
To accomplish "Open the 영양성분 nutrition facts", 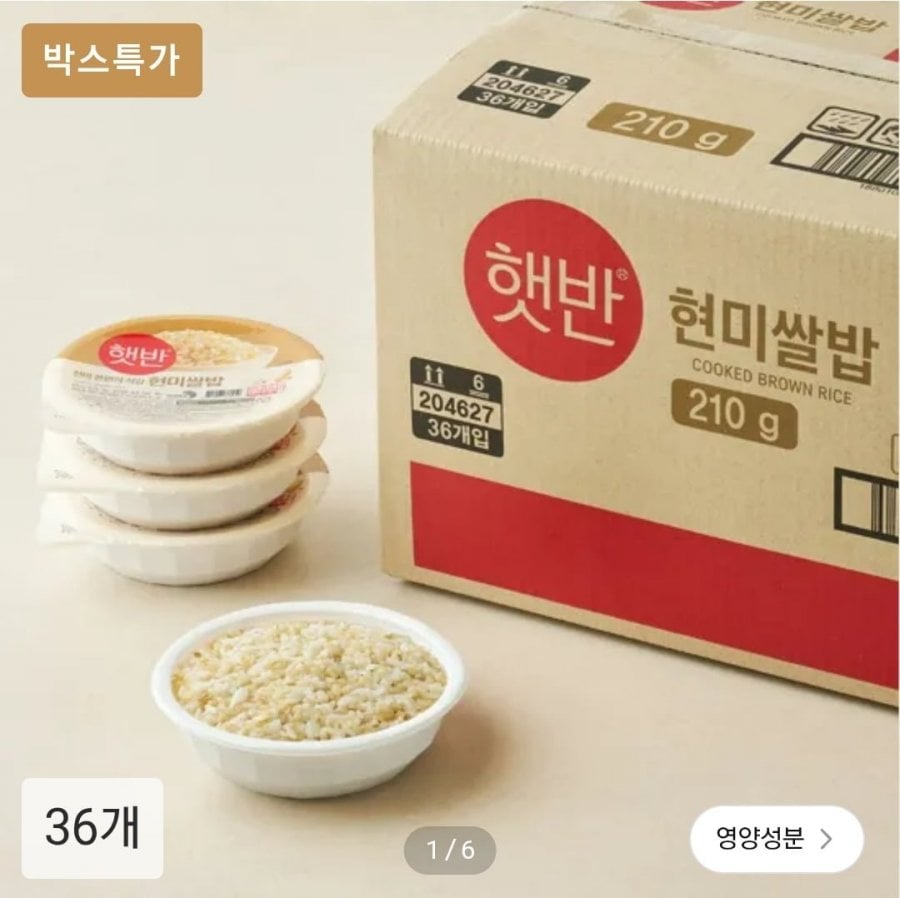I will (775, 837).
